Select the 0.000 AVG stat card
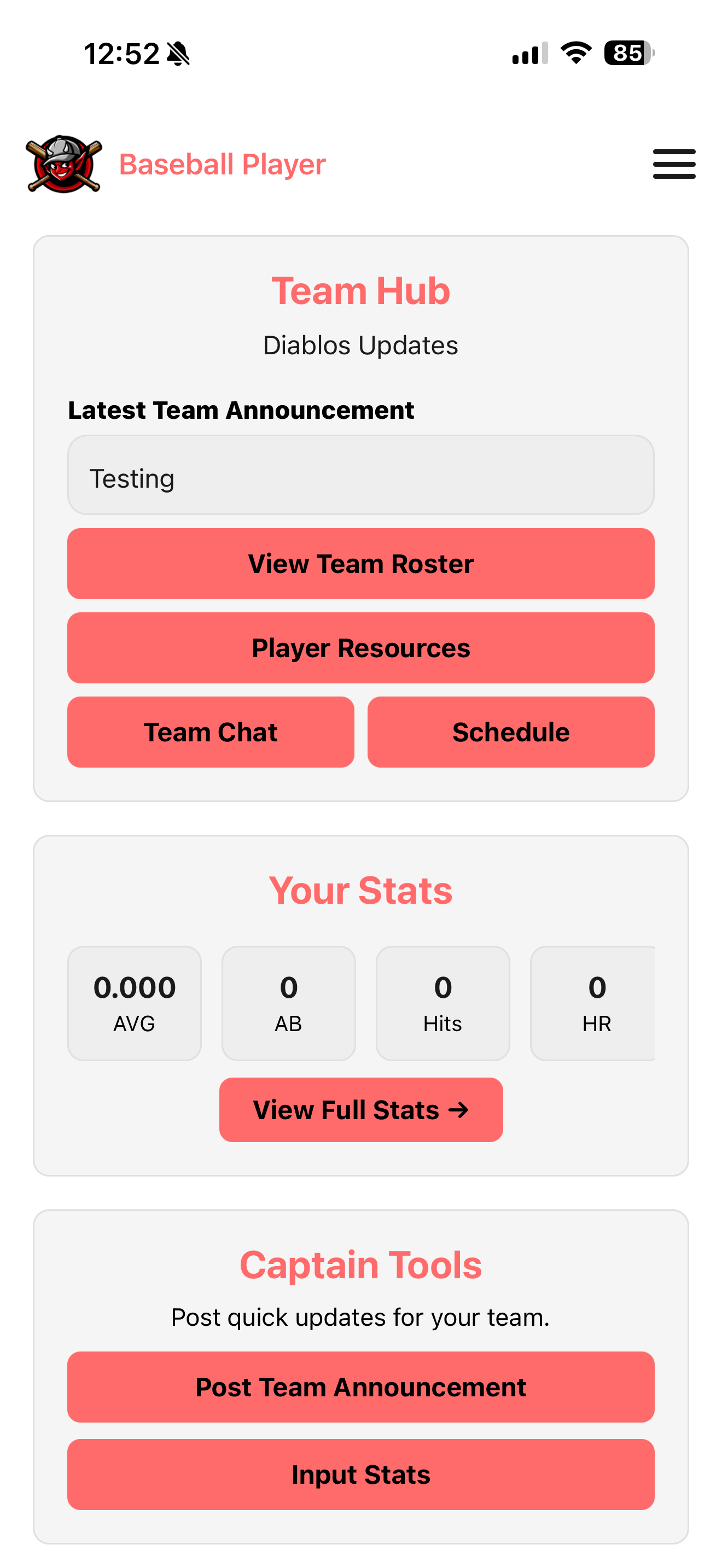Screen dimensions: 722x1568 (x=134, y=1003)
